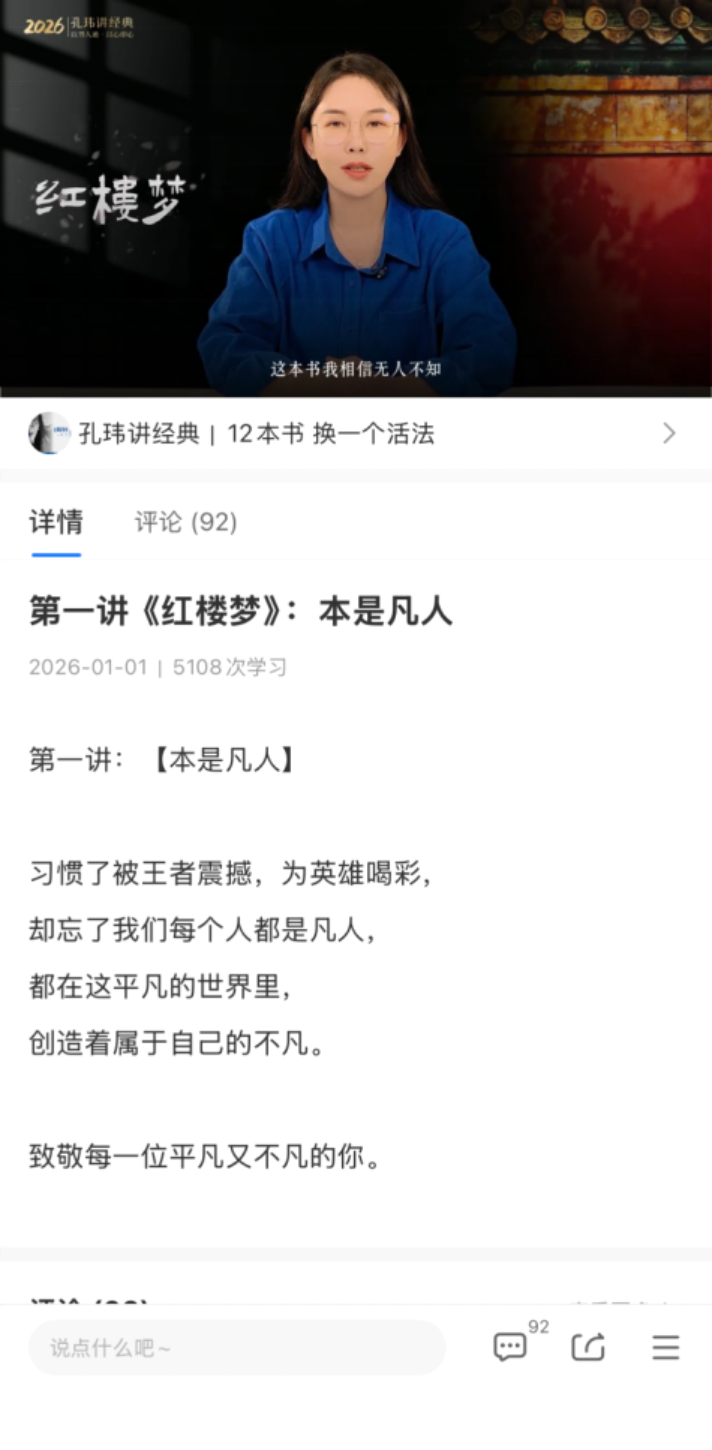Open the lesson list menu icon
The image size is (712, 1450).
(666, 1347)
